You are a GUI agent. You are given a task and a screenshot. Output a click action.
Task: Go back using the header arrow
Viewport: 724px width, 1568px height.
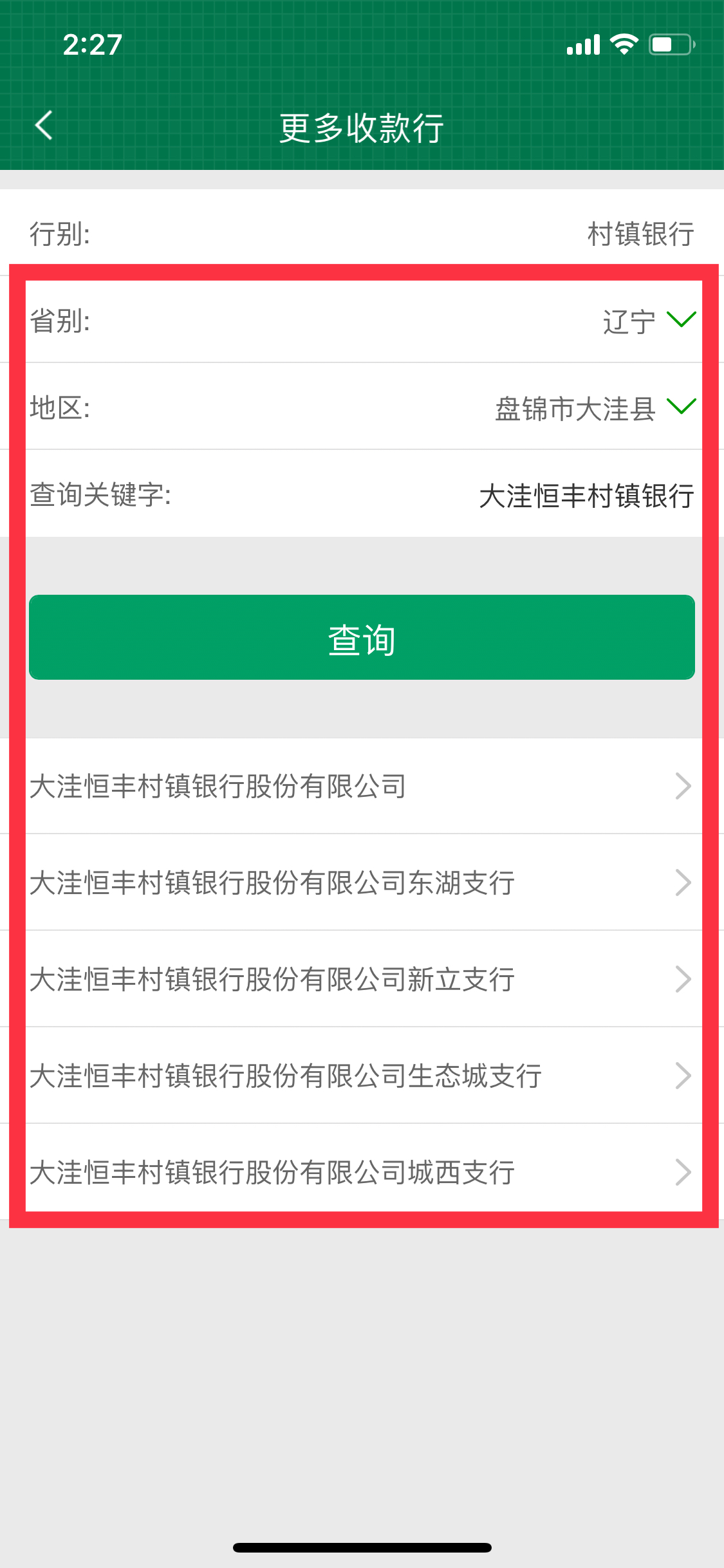tap(44, 126)
